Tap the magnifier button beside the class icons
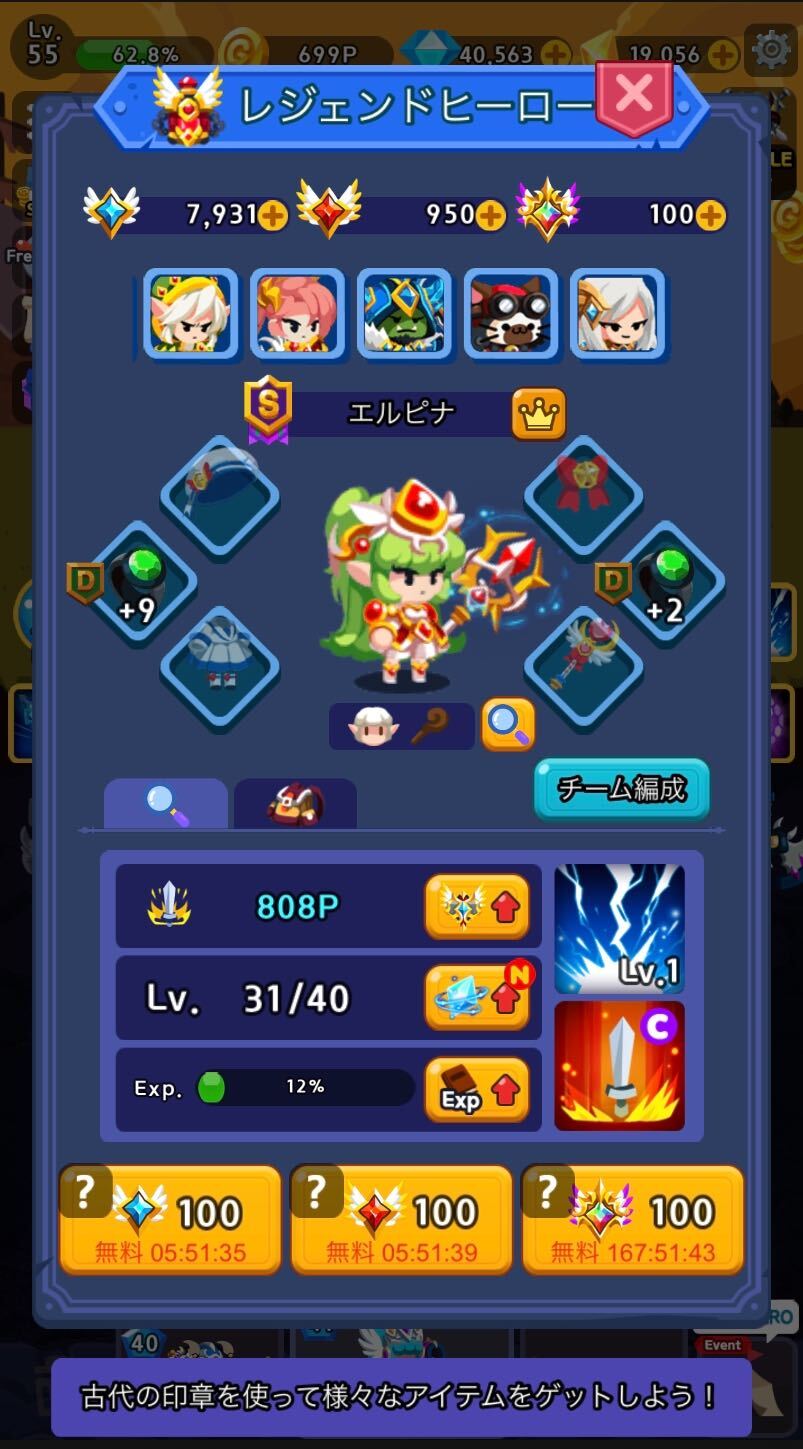This screenshot has width=803, height=1449. click(508, 725)
